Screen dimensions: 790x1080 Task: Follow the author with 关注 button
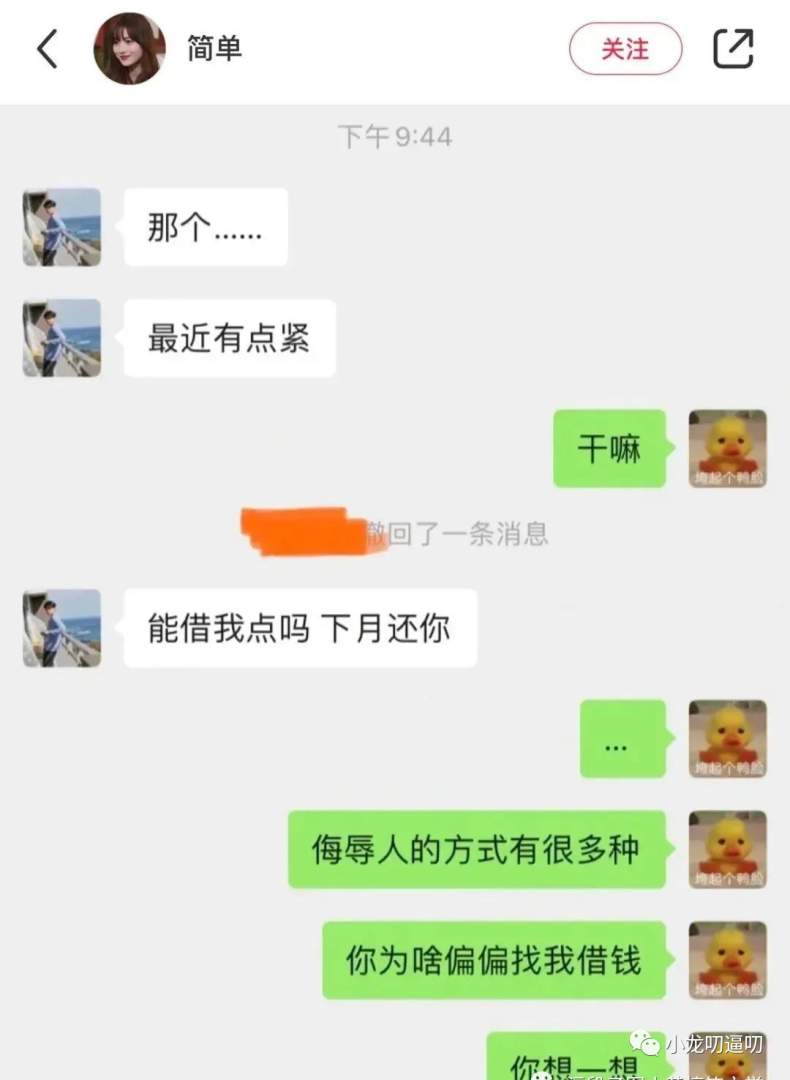pos(625,48)
